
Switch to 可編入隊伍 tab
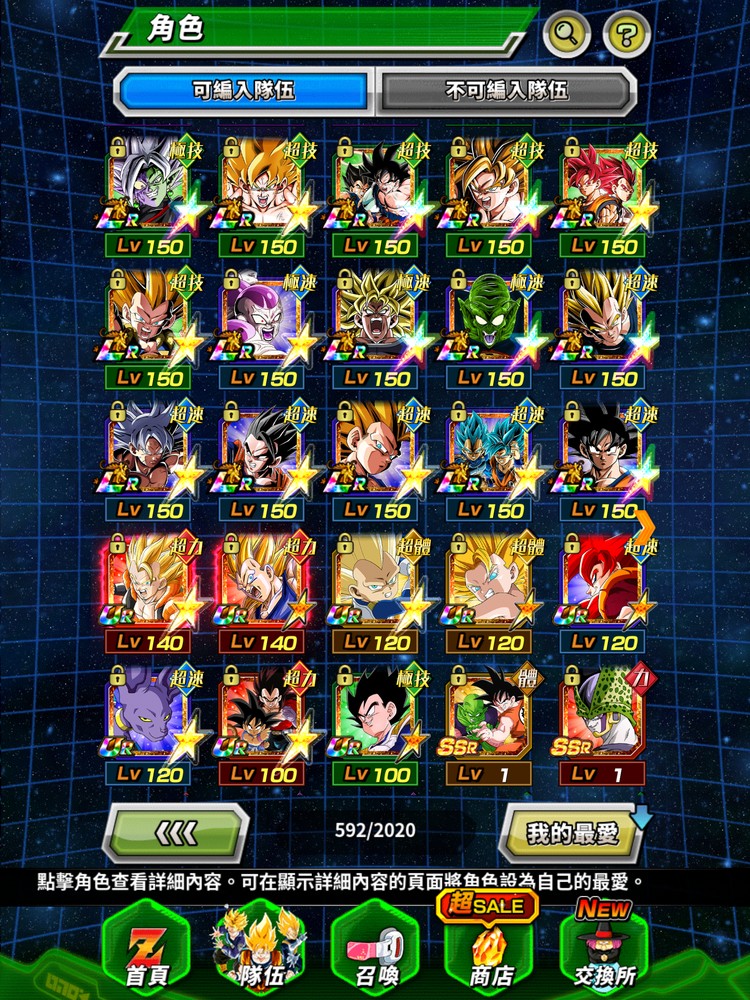[244, 91]
